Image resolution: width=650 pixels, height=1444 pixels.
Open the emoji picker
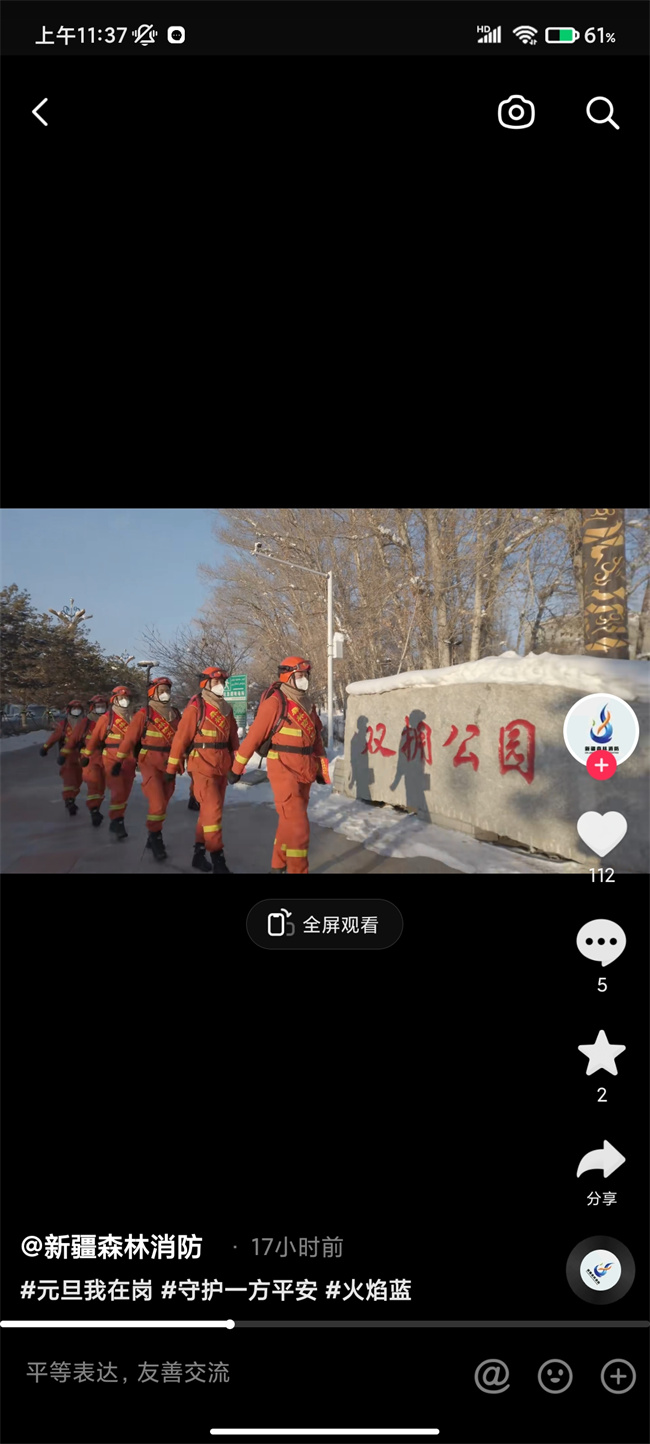pos(555,1376)
